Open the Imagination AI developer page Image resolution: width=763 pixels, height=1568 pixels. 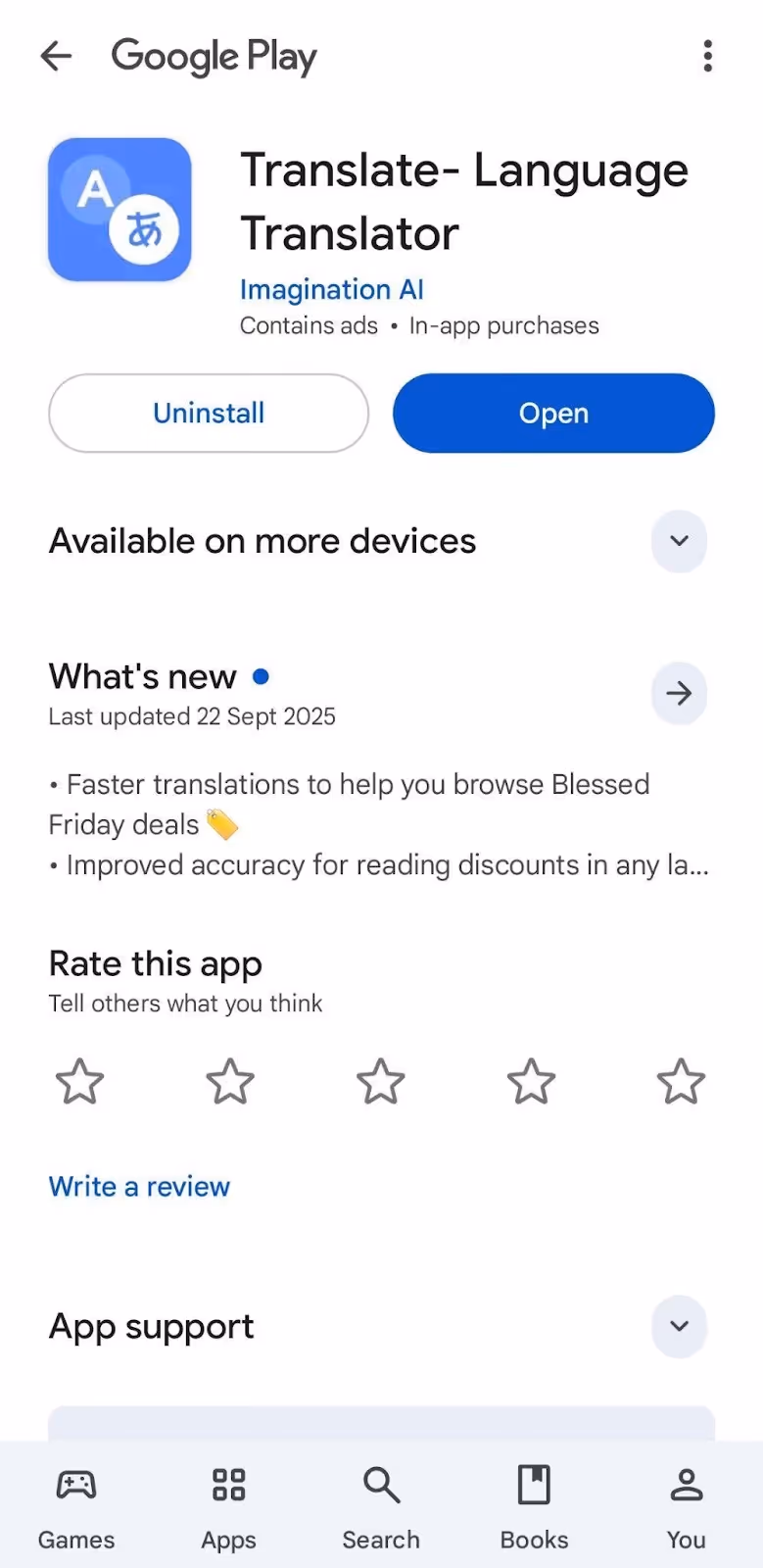pyautogui.click(x=331, y=289)
